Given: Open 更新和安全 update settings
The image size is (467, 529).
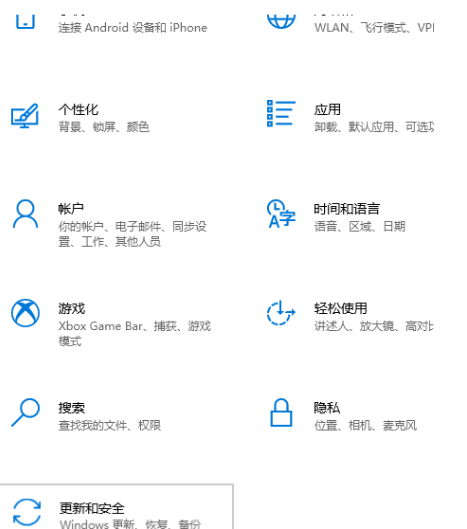Looking at the screenshot, I should [x=116, y=507].
